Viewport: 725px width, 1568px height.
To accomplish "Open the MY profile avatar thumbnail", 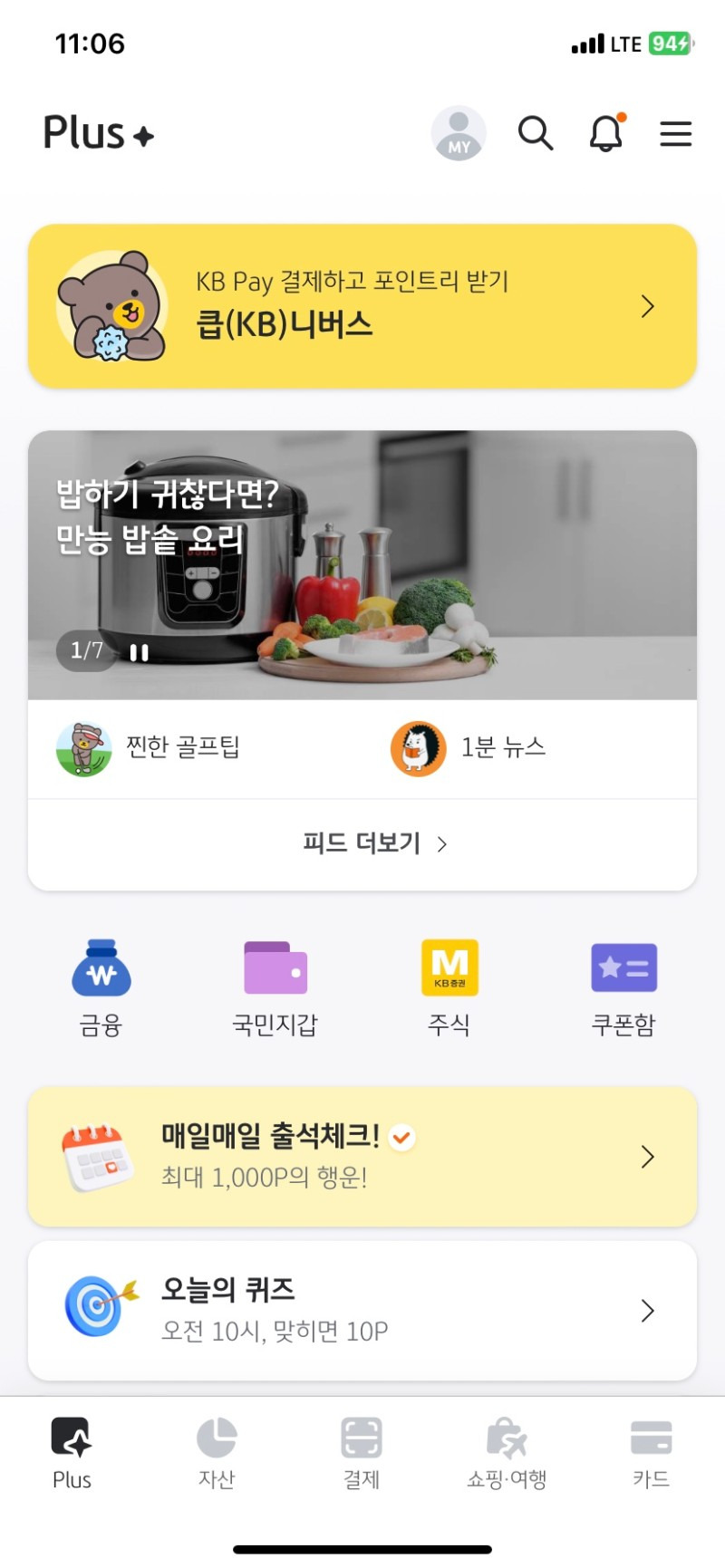I will [x=459, y=132].
